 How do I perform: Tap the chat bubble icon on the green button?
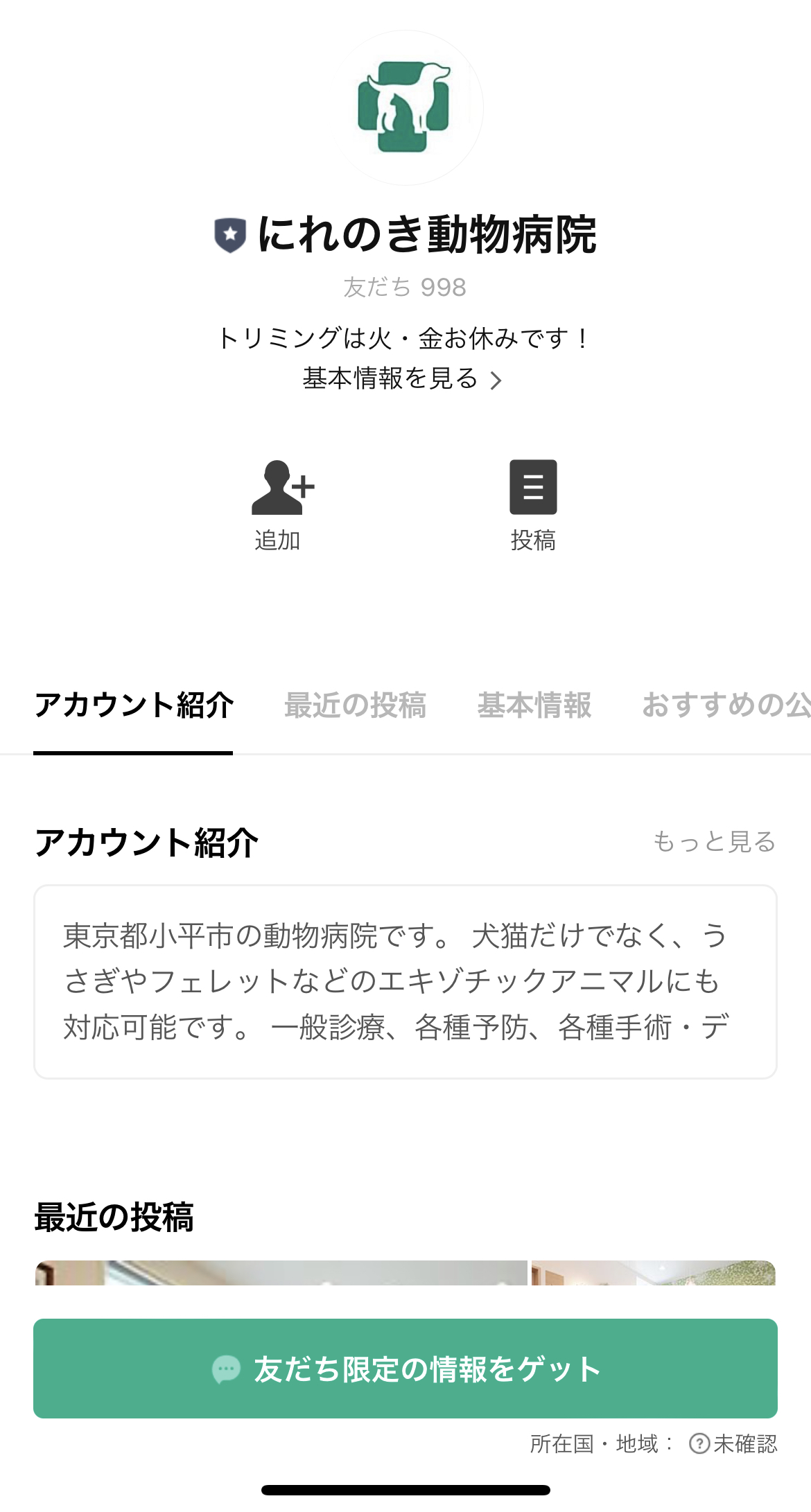pyautogui.click(x=225, y=1368)
